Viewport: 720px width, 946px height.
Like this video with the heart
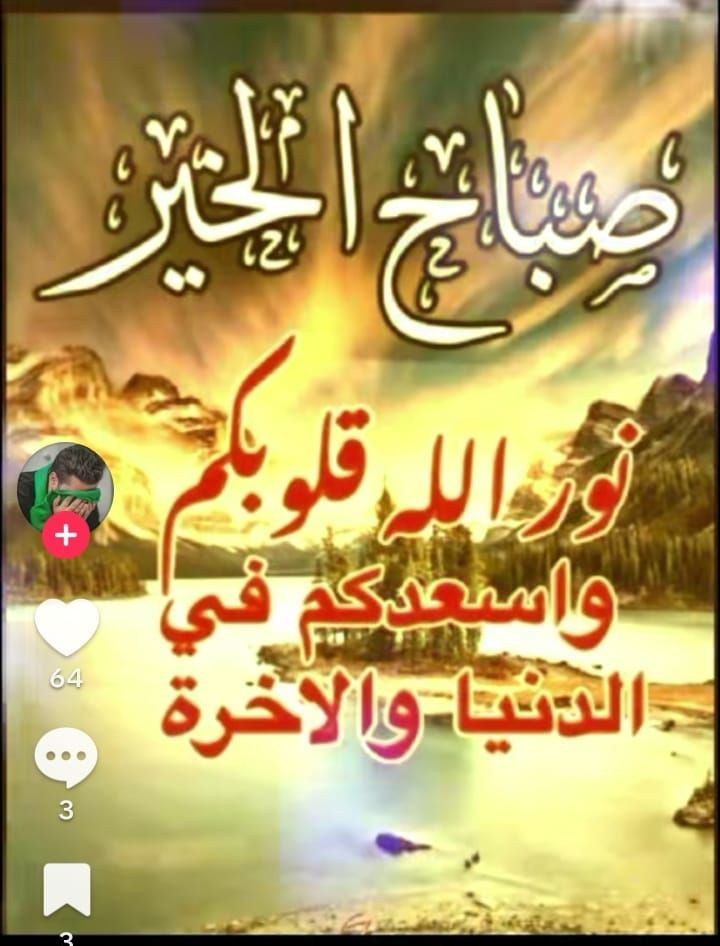pyautogui.click(x=66, y=626)
